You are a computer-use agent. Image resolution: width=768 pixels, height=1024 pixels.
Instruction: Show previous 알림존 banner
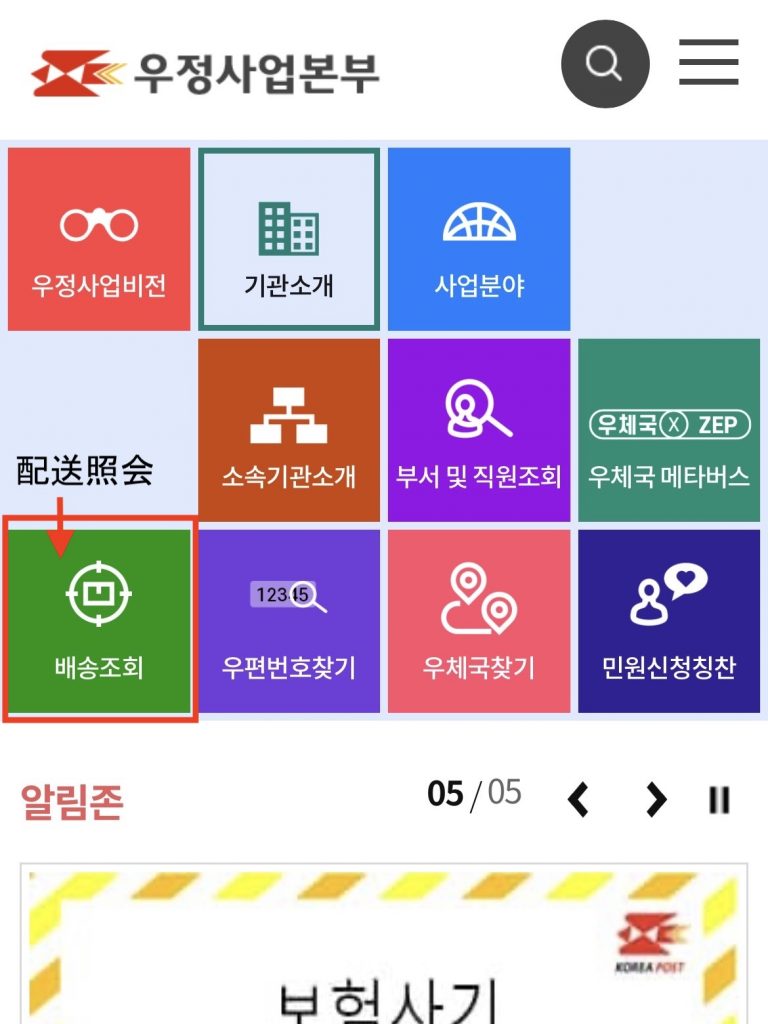[x=579, y=798]
